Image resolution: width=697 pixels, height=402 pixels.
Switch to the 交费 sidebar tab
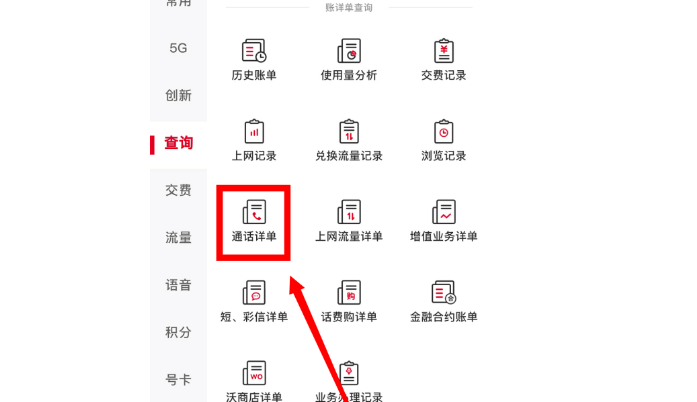[x=178, y=190]
